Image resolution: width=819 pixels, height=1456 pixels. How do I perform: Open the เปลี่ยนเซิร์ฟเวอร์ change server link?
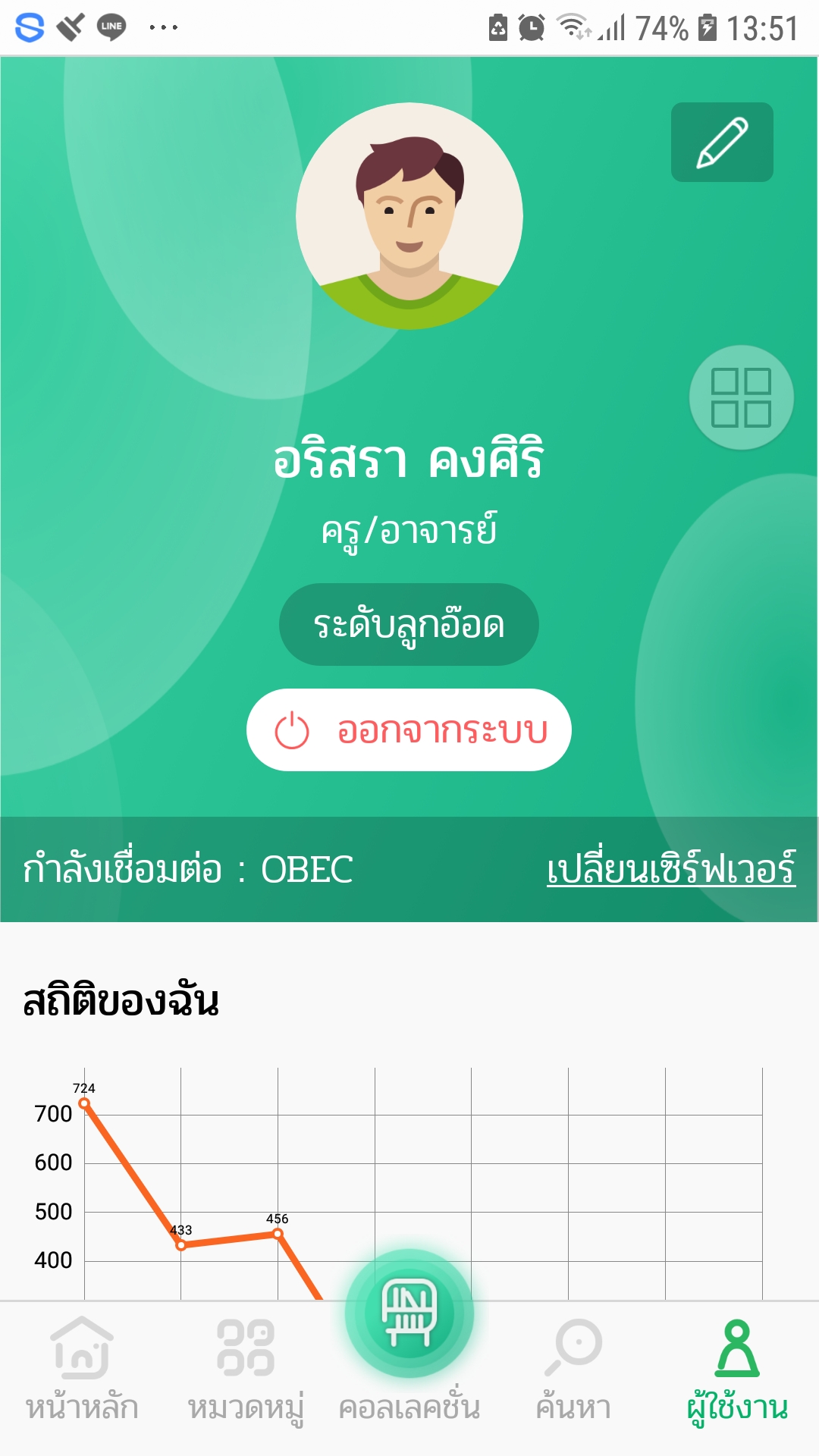pyautogui.click(x=671, y=869)
